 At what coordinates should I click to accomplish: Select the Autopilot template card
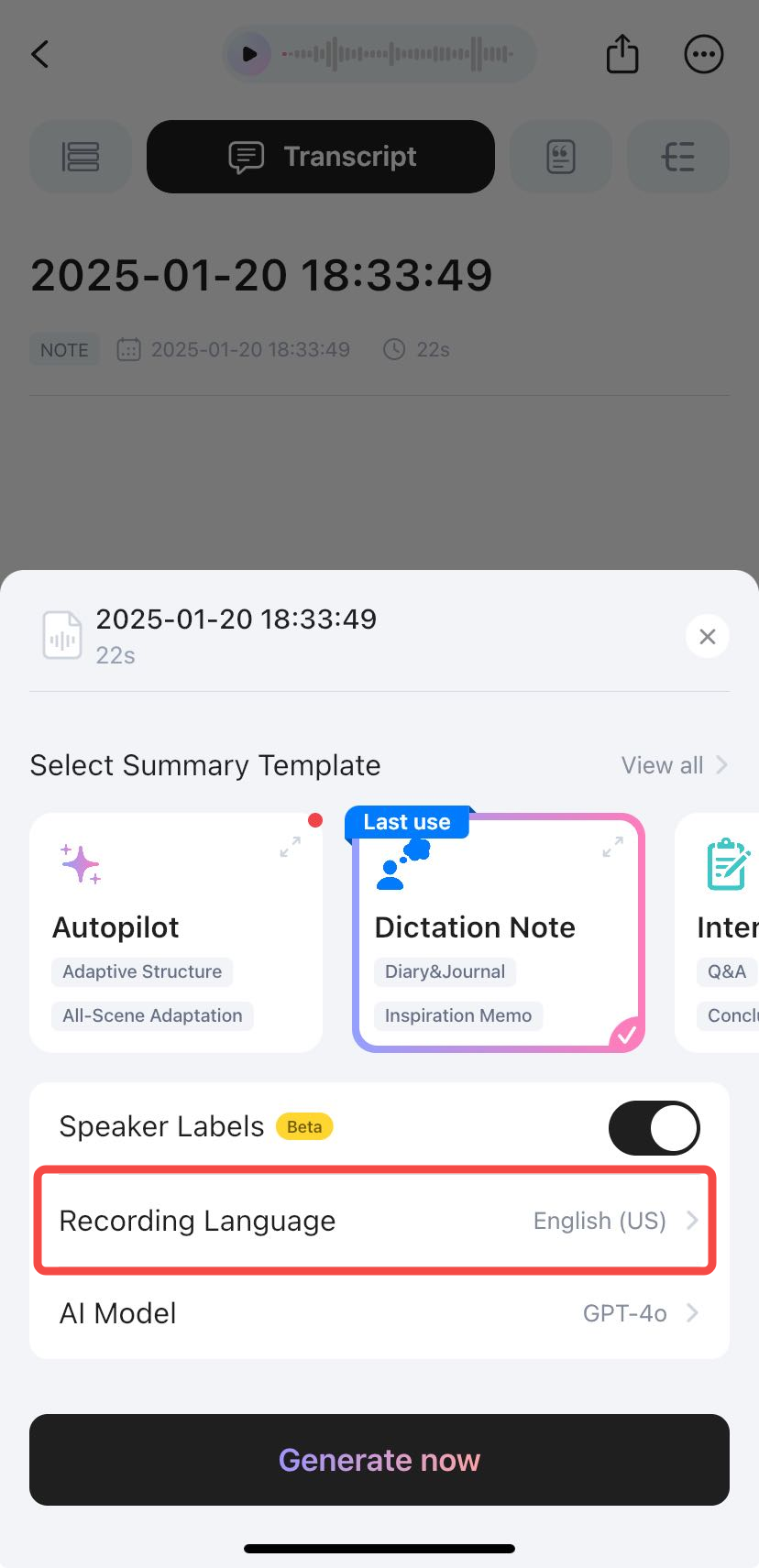coord(176,932)
